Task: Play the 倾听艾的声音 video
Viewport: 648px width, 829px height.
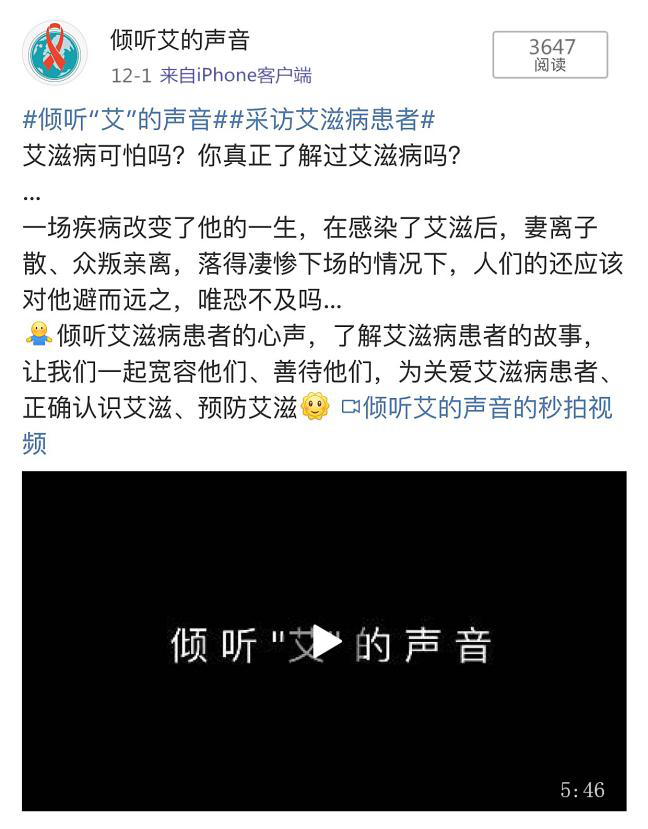Action: point(325,642)
